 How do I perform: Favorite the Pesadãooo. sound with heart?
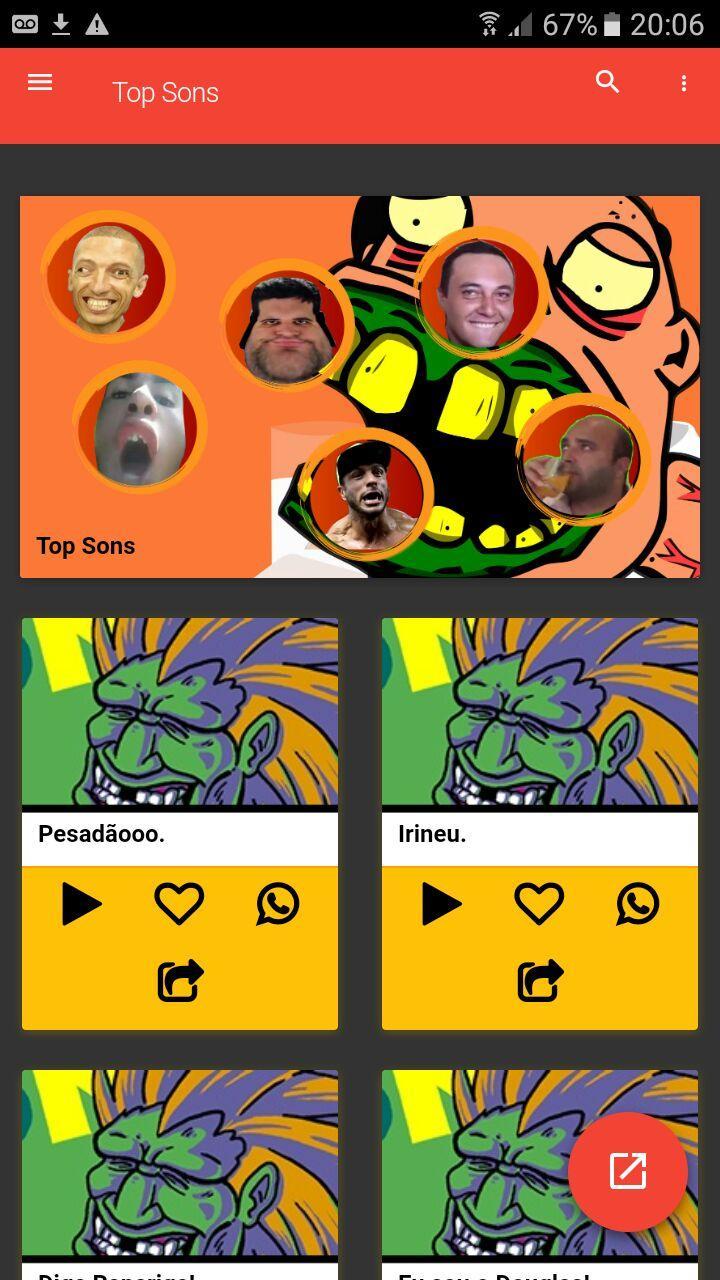click(x=179, y=904)
